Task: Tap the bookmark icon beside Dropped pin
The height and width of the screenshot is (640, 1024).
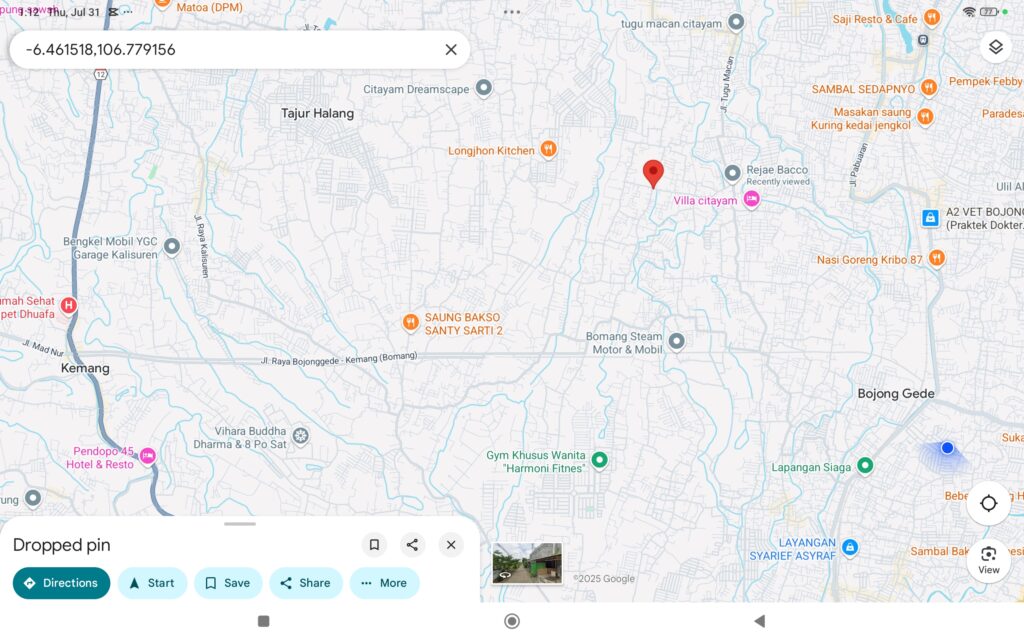Action: (x=374, y=545)
